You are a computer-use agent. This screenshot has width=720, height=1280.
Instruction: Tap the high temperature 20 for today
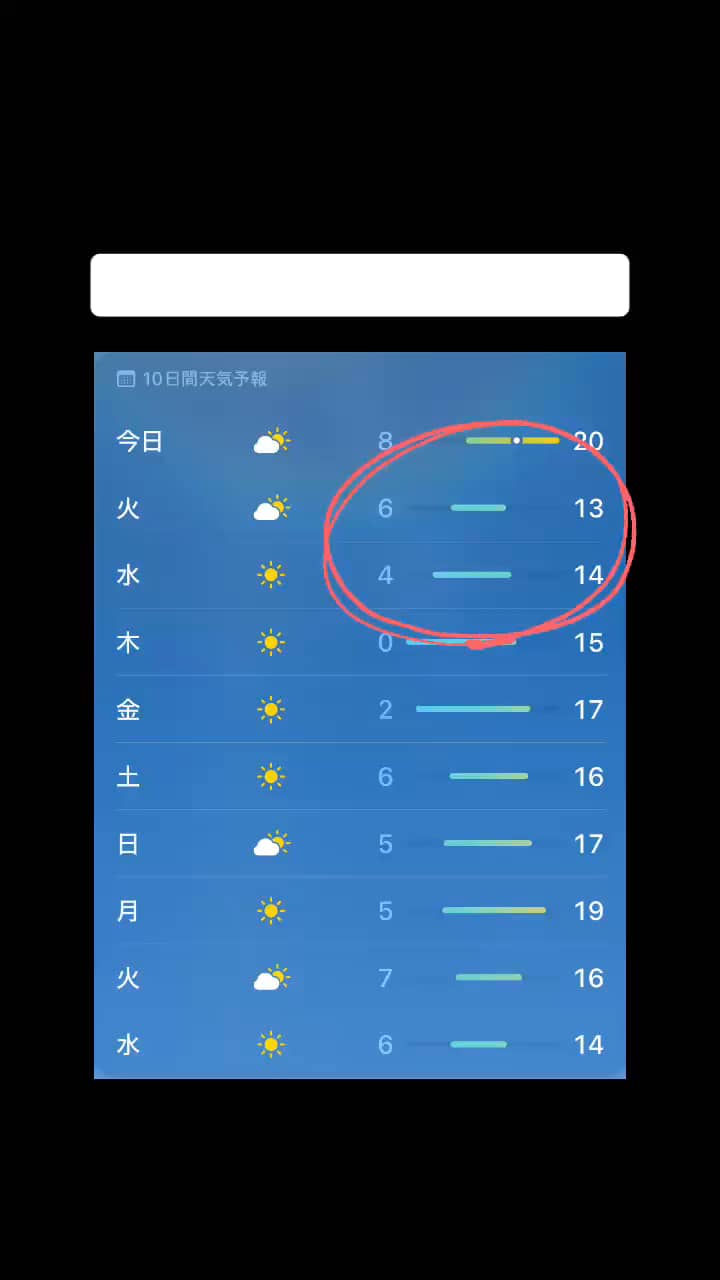(x=589, y=440)
